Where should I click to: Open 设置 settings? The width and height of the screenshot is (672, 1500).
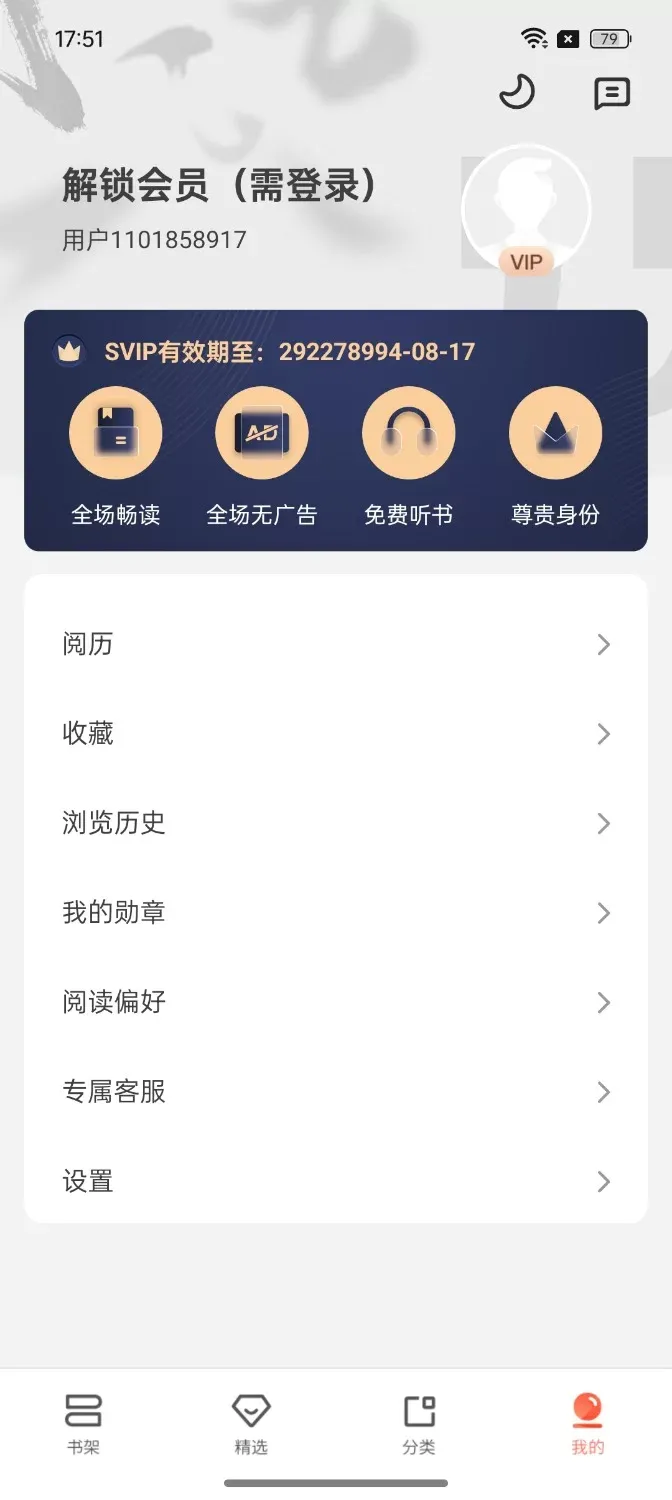[x=336, y=1182]
